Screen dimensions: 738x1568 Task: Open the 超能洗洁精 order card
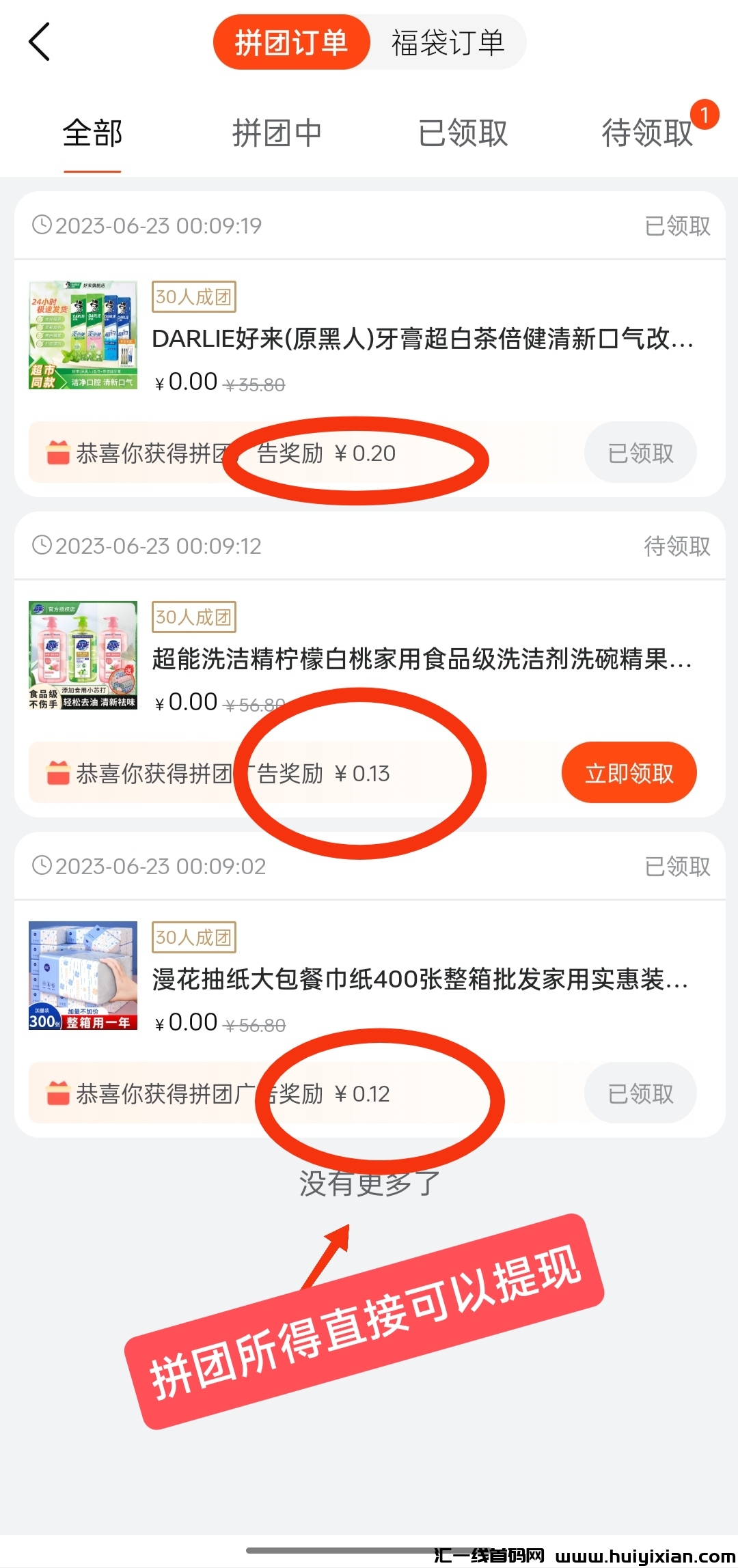(x=422, y=659)
